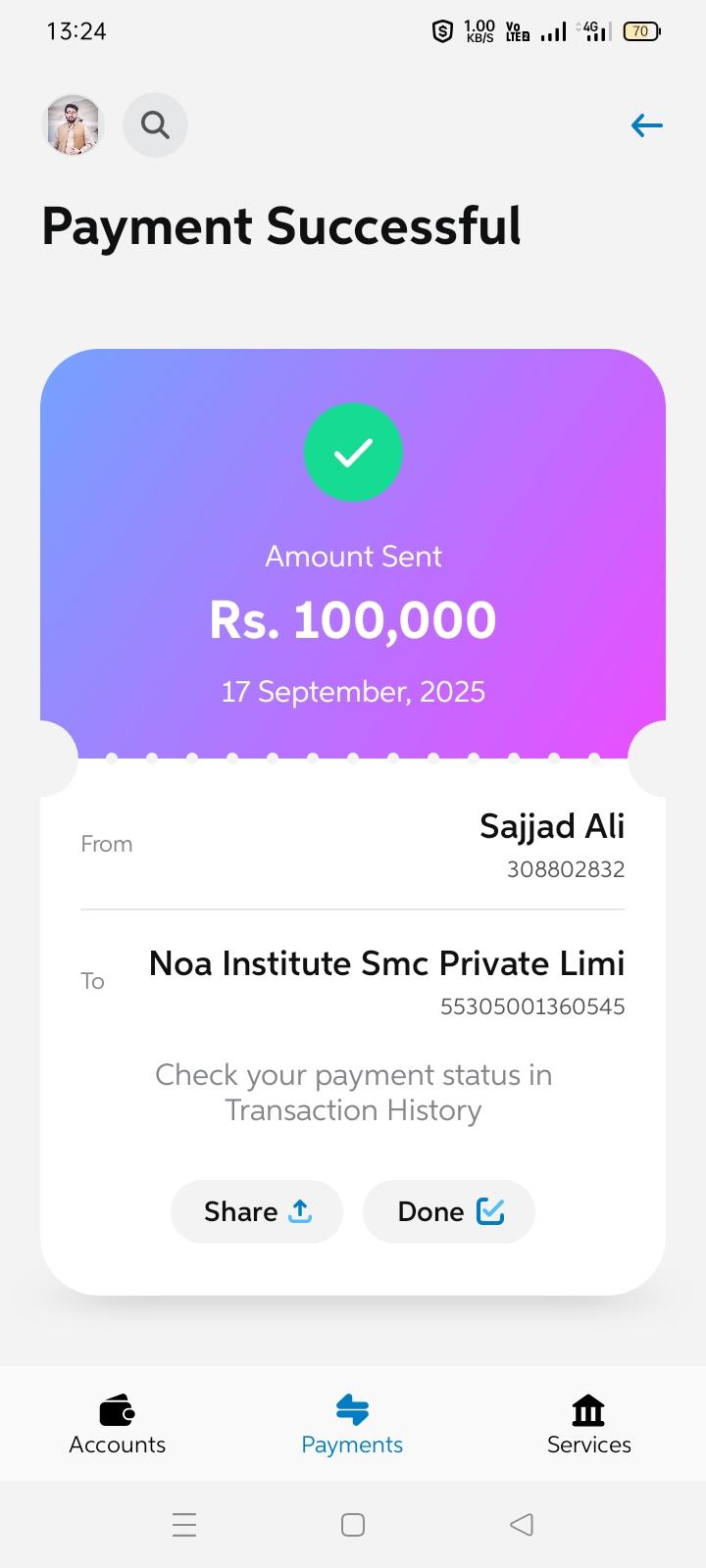Screen dimensions: 706x1568
Task: Switch to the Accounts tab
Action: 118,1424
